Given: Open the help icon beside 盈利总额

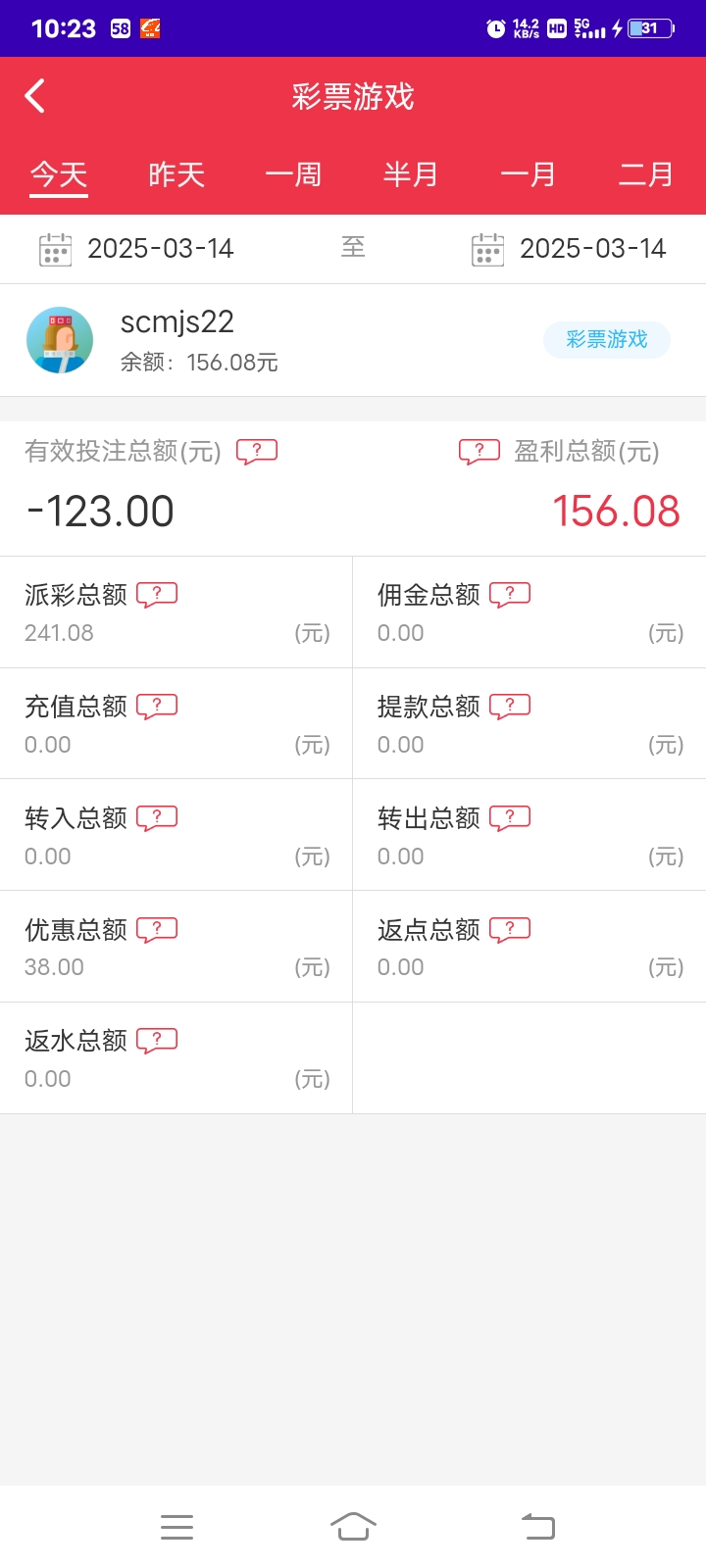Looking at the screenshot, I should (x=479, y=451).
